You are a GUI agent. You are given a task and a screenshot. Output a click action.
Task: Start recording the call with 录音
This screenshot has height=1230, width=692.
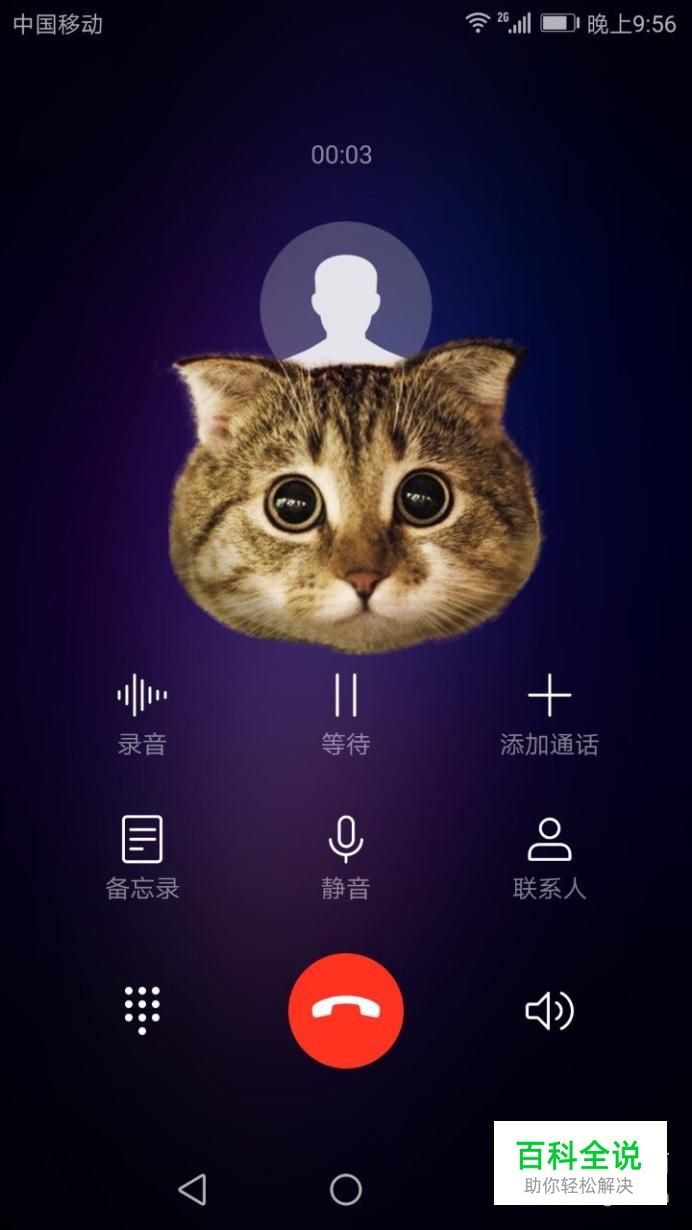(x=142, y=715)
